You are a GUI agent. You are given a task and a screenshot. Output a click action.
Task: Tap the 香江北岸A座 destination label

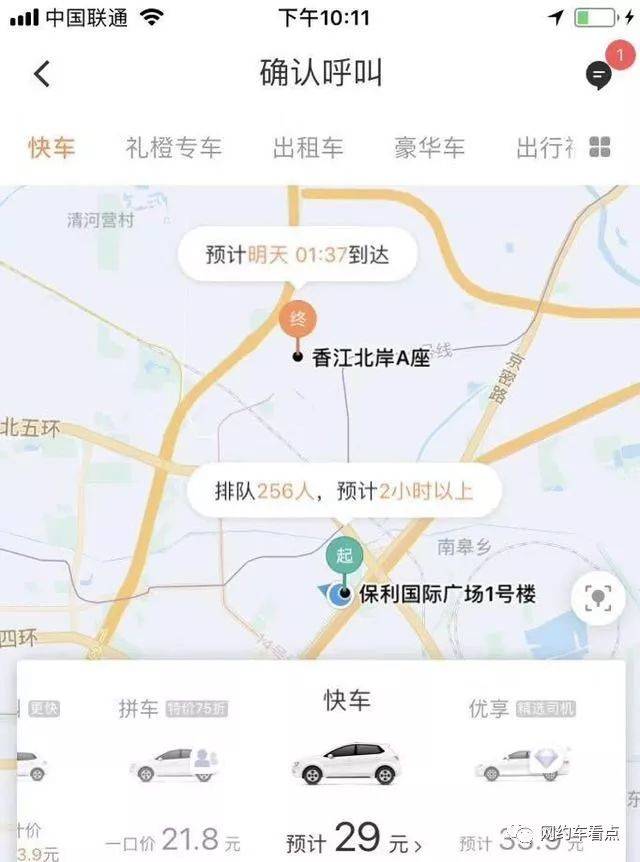point(371,357)
